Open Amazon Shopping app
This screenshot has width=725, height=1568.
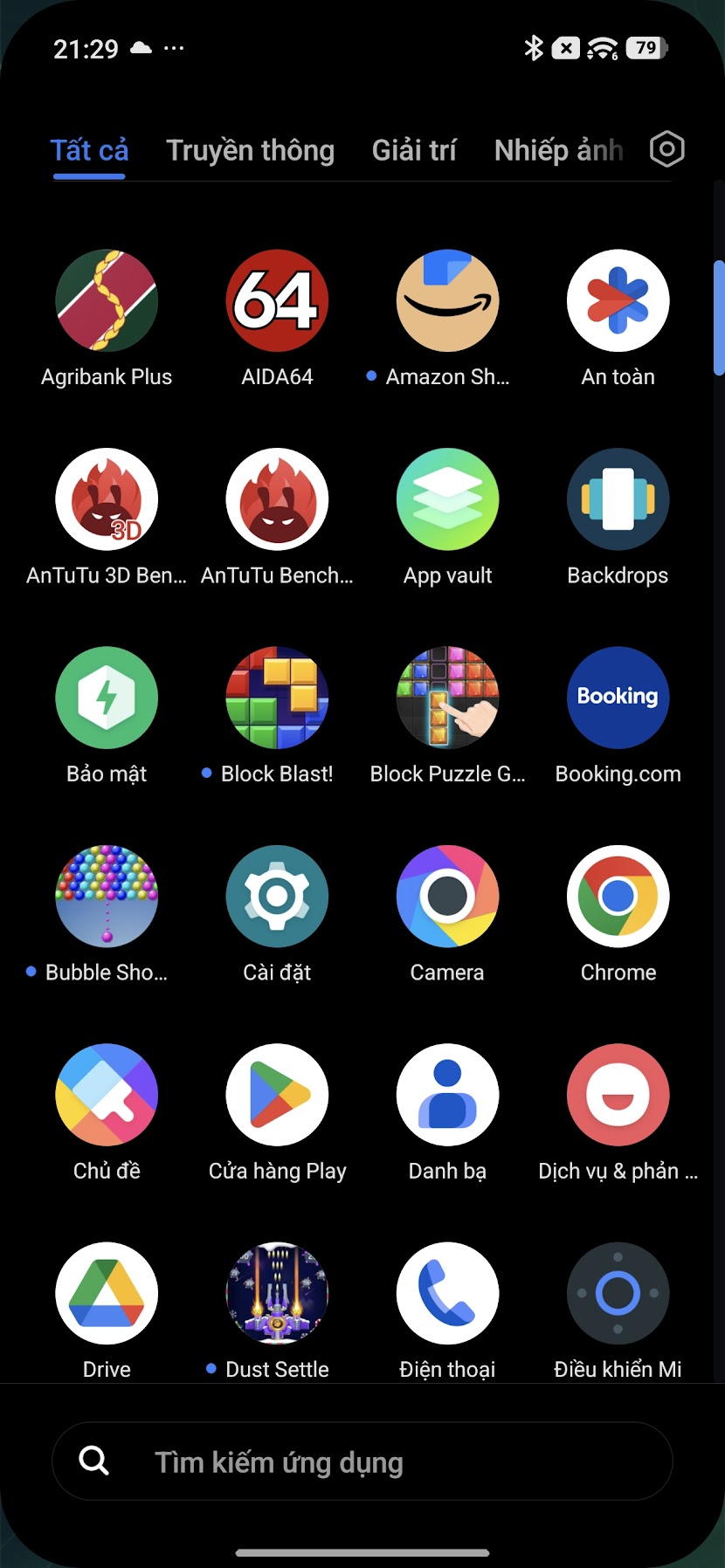pos(447,301)
